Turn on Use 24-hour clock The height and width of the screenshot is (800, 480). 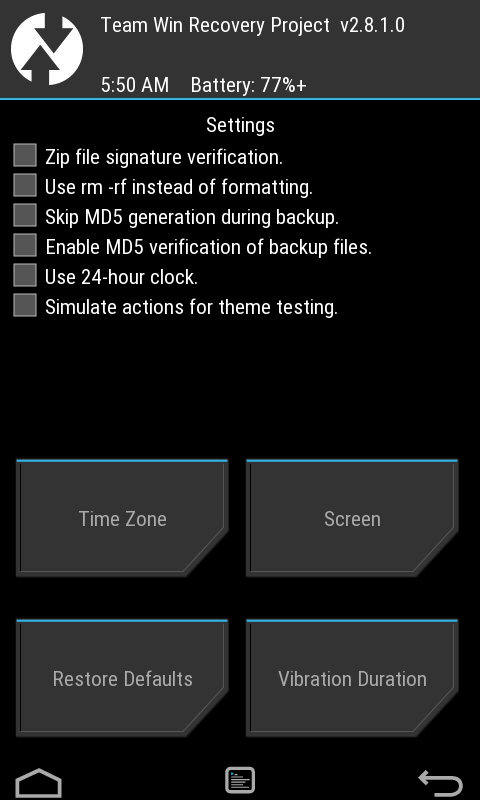(25, 276)
